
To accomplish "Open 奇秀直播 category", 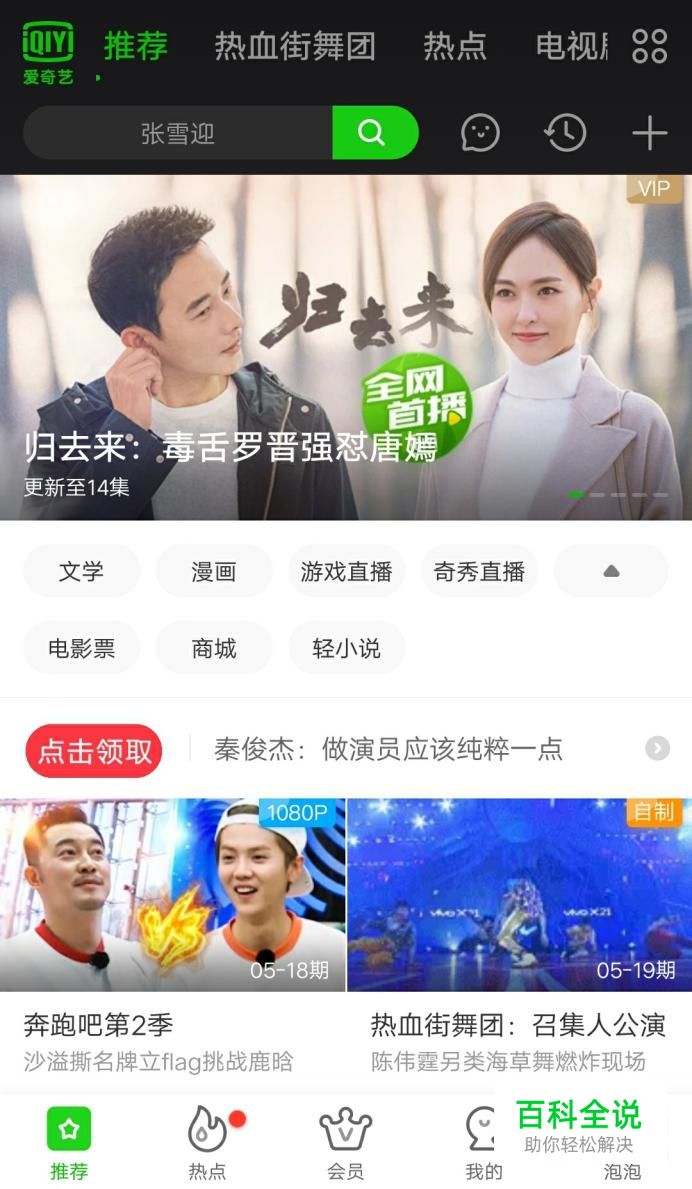I will point(479,571).
